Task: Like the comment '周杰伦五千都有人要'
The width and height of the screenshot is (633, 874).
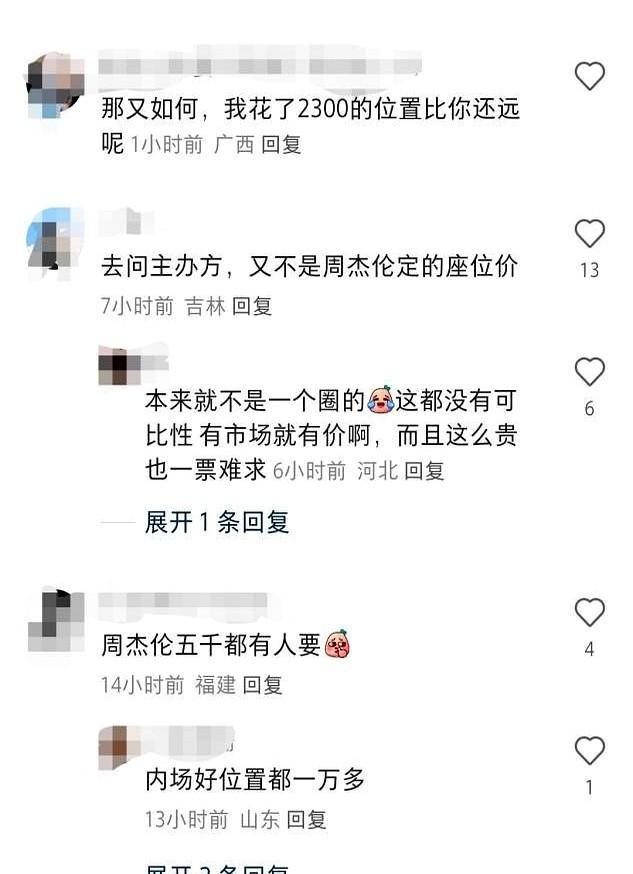Action: (x=590, y=612)
